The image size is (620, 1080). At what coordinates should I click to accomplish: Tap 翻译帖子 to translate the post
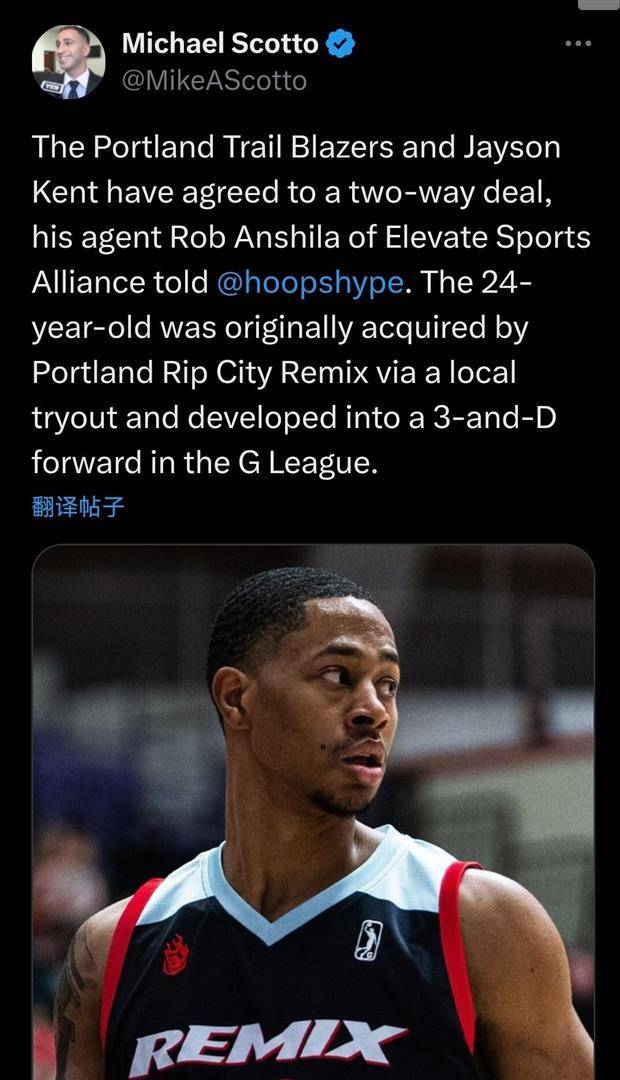pos(78,507)
